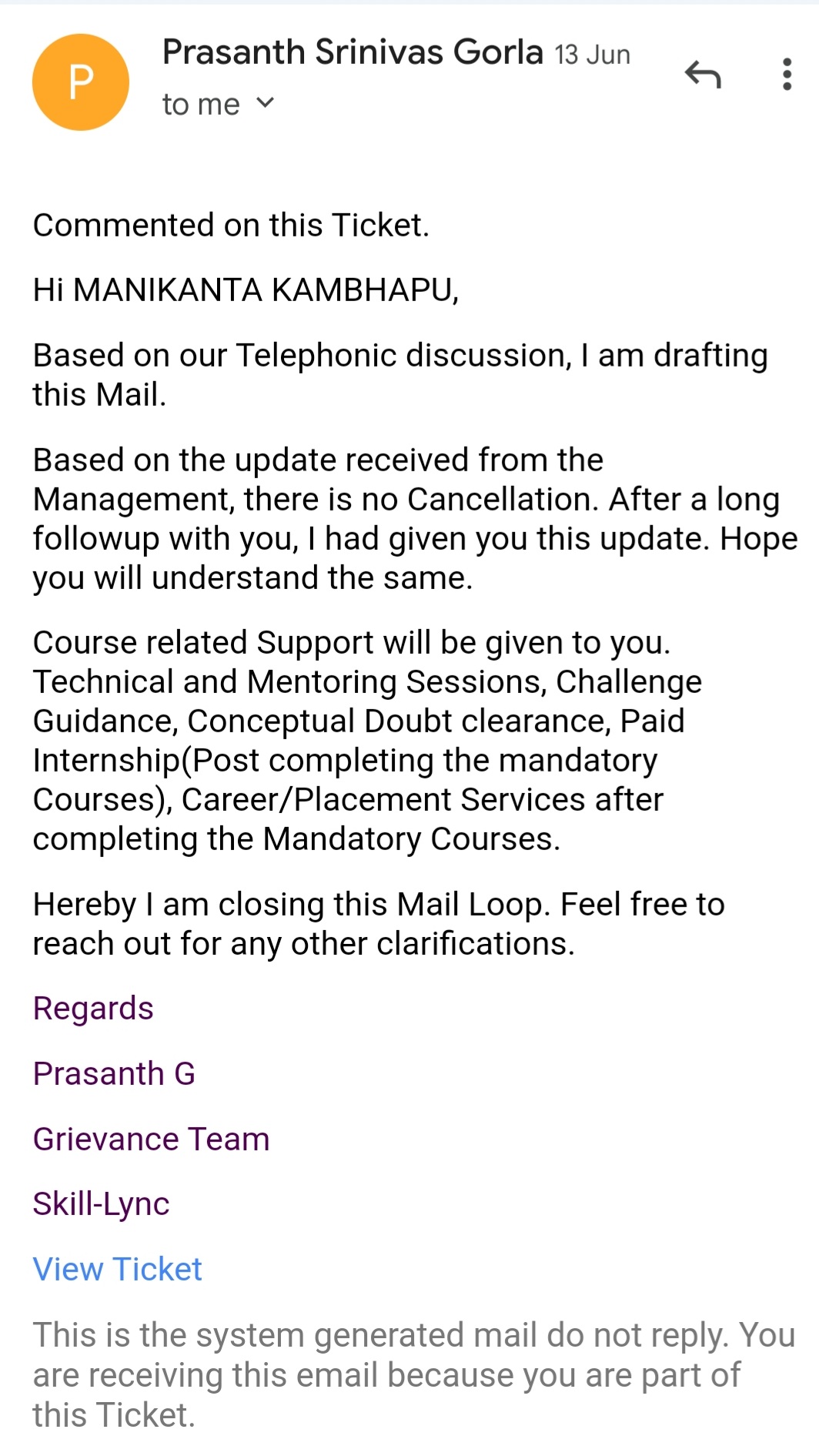Open the three-dot message options menu

[x=787, y=75]
